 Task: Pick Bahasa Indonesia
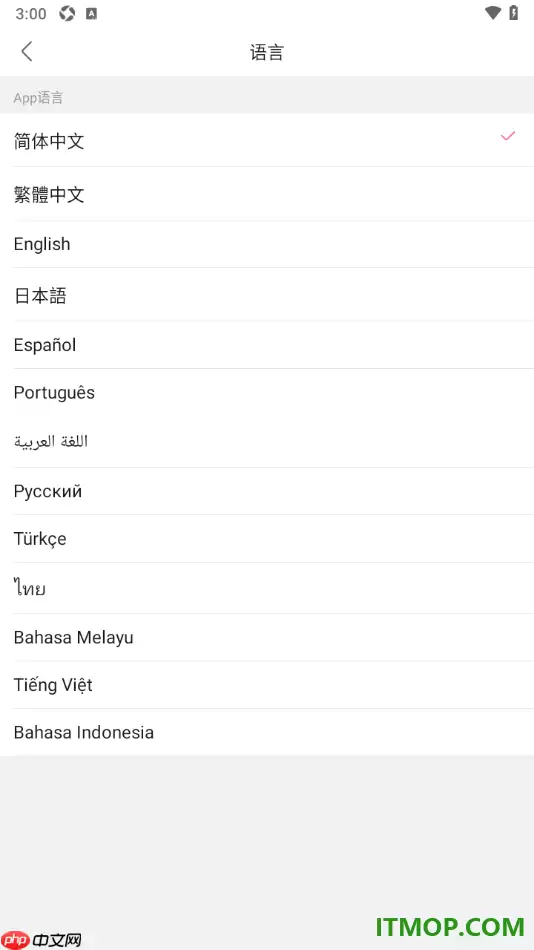coord(267,732)
